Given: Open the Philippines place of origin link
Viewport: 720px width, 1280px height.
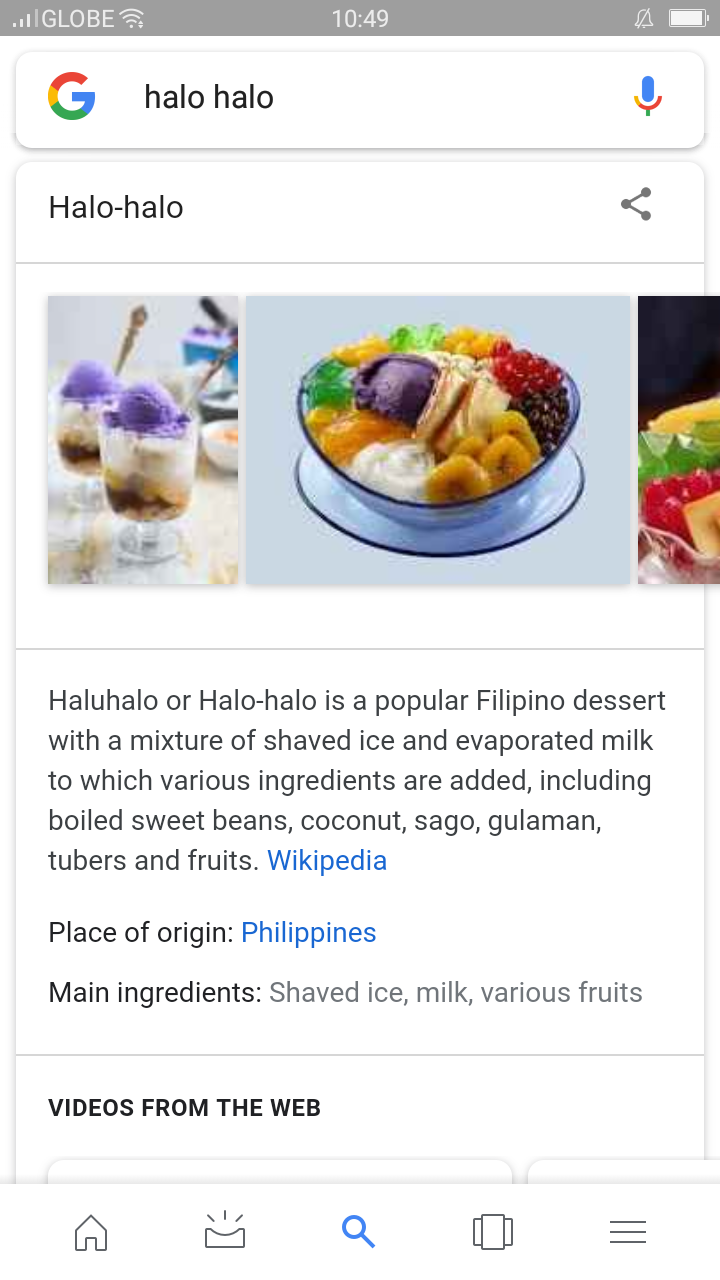Looking at the screenshot, I should (309, 933).
